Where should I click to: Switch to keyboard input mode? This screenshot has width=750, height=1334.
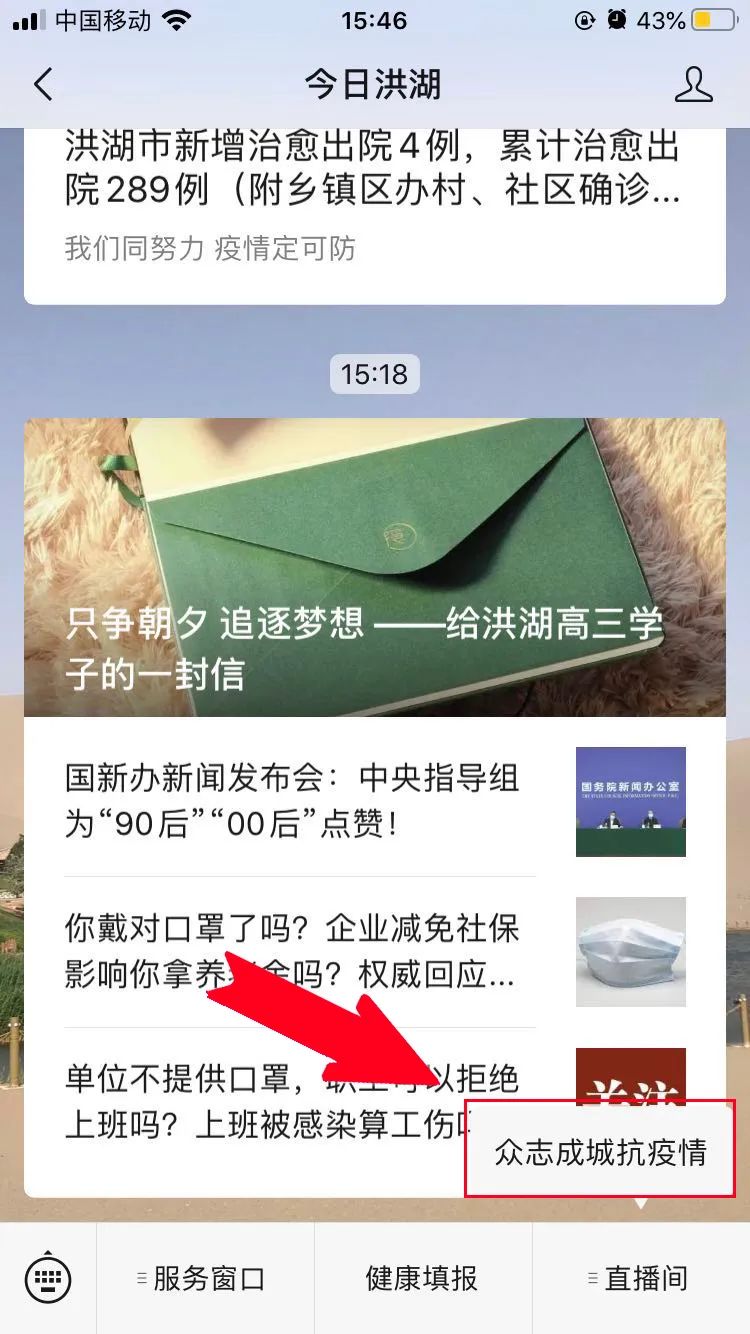click(47, 1278)
